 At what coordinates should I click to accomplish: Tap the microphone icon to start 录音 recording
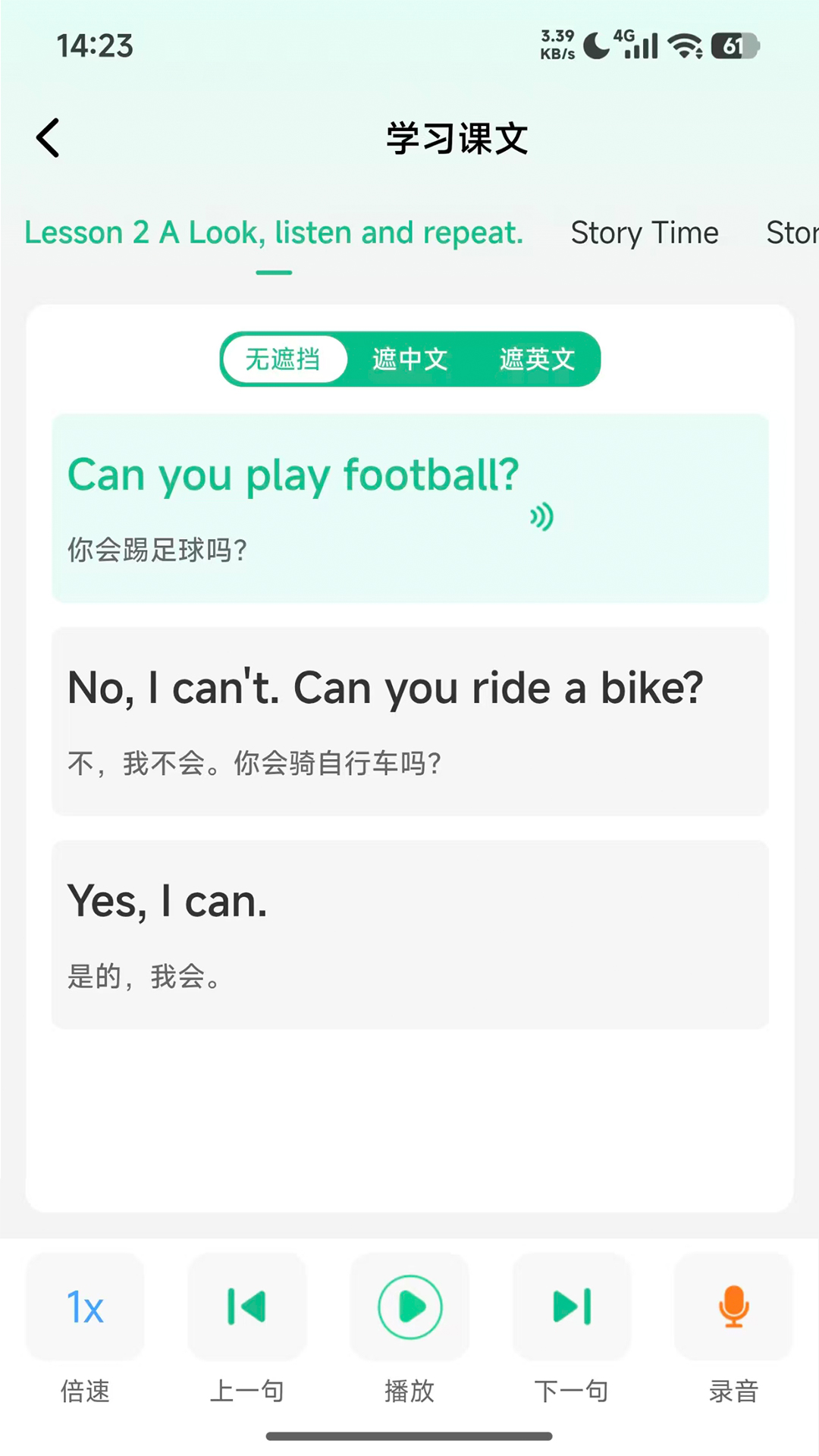pyautogui.click(x=733, y=1307)
